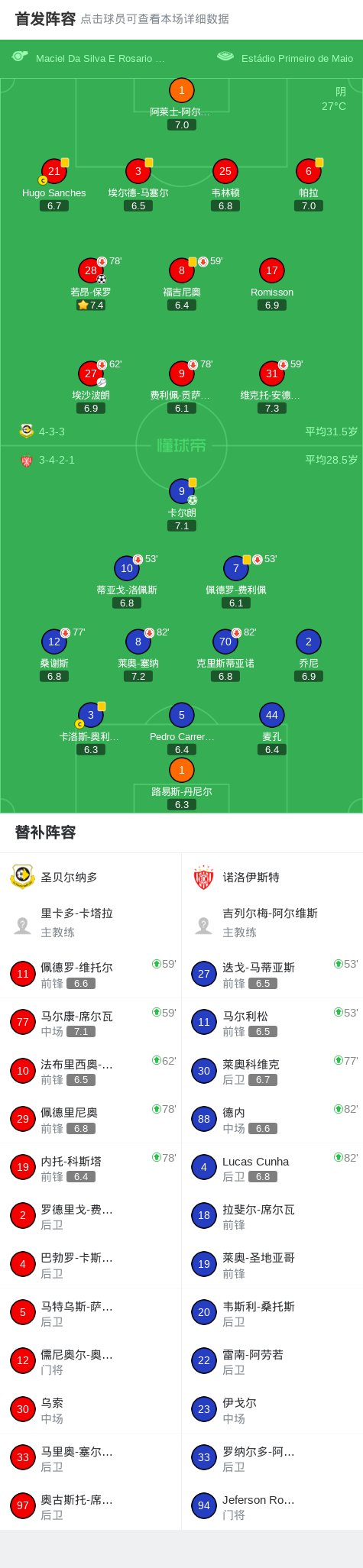View substitute 德内 number 88

tap(272, 1119)
